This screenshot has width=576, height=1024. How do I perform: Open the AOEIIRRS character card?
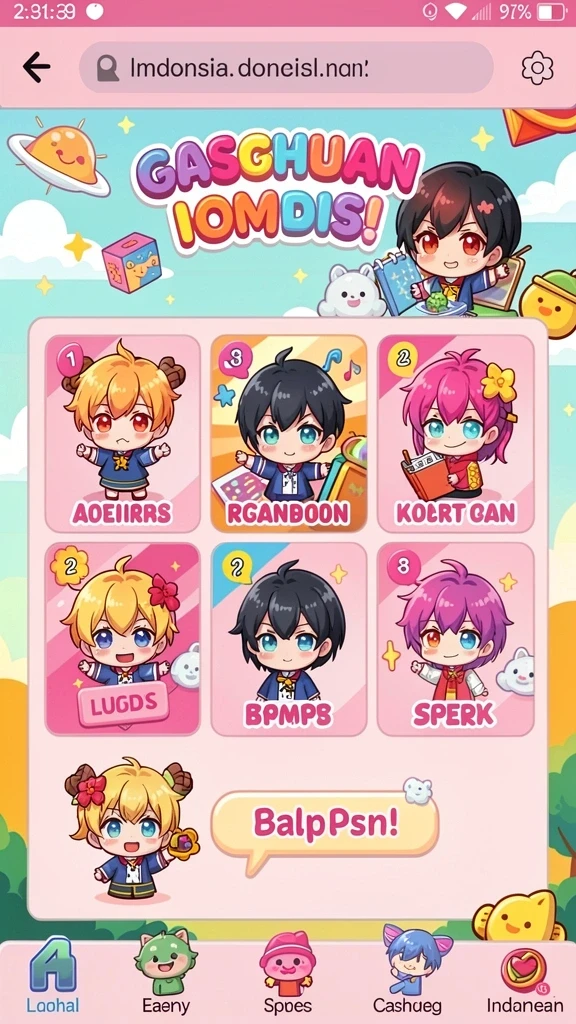tap(123, 434)
